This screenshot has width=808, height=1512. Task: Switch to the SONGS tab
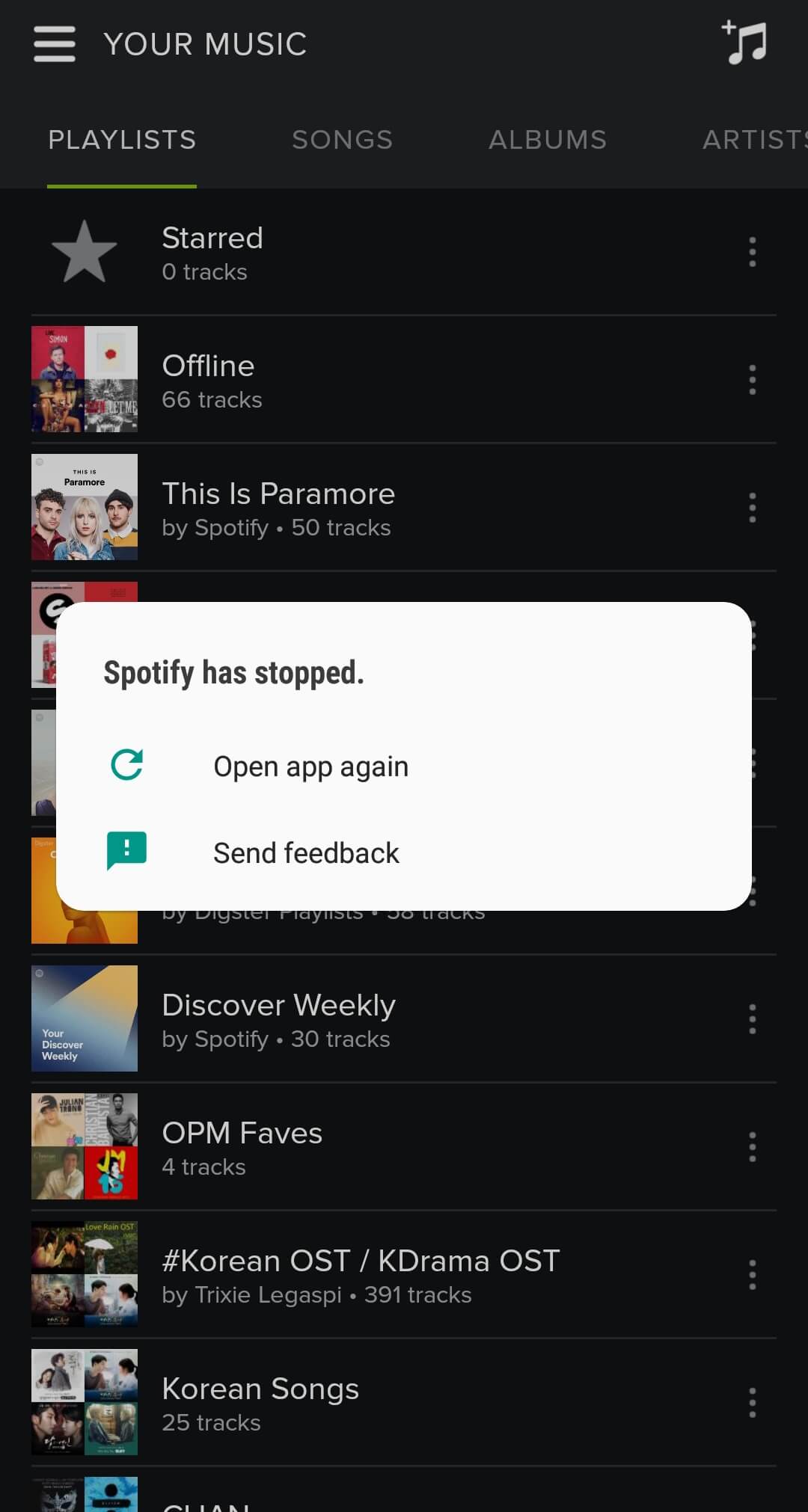(343, 140)
